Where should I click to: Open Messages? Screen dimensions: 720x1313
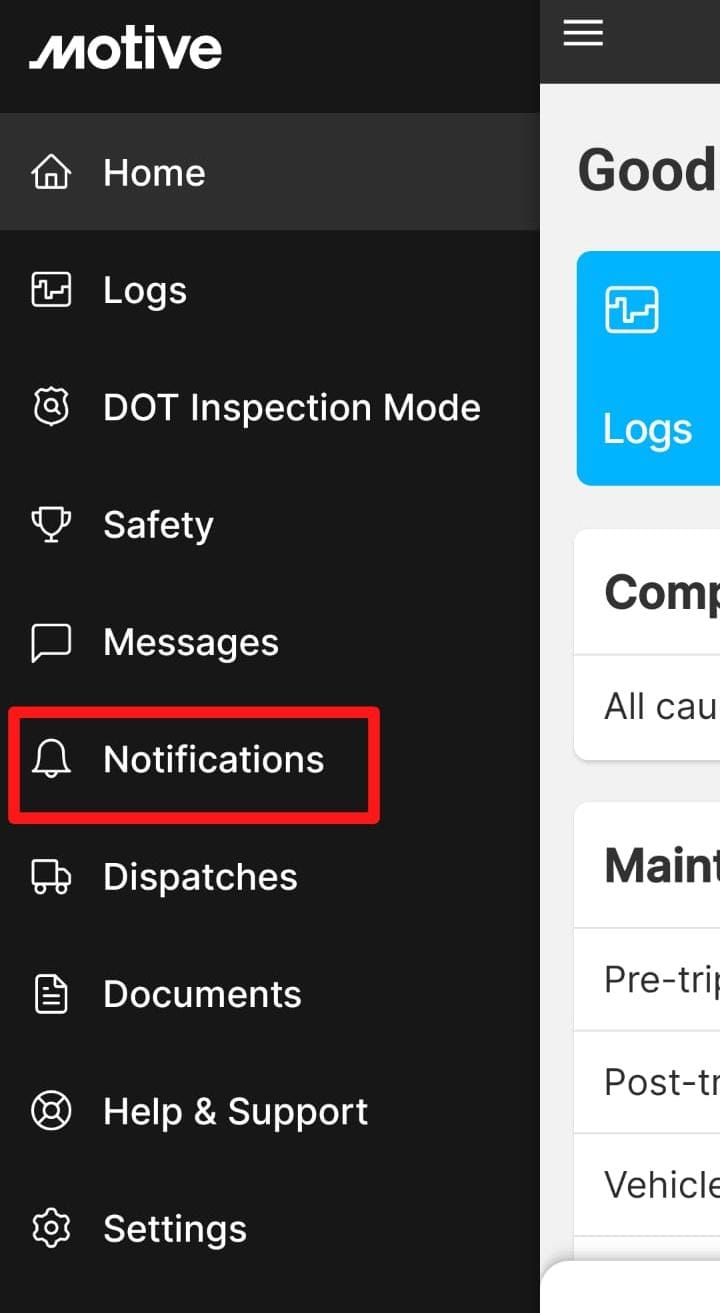[190, 642]
